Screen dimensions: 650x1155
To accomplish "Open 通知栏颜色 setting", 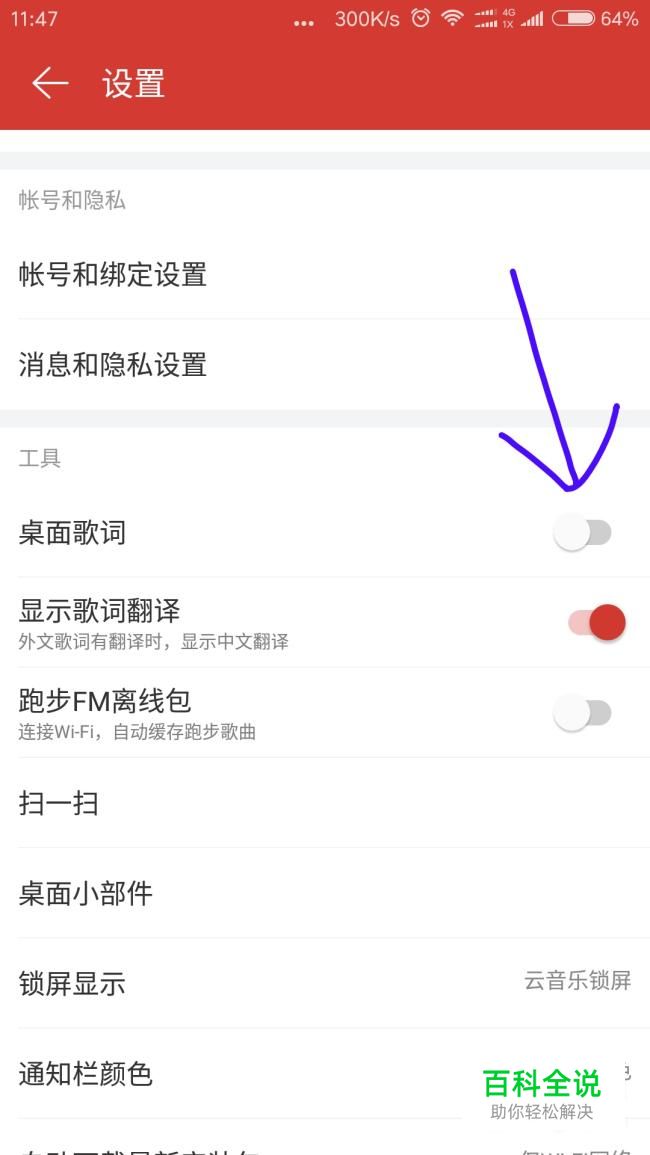I will click(325, 1074).
